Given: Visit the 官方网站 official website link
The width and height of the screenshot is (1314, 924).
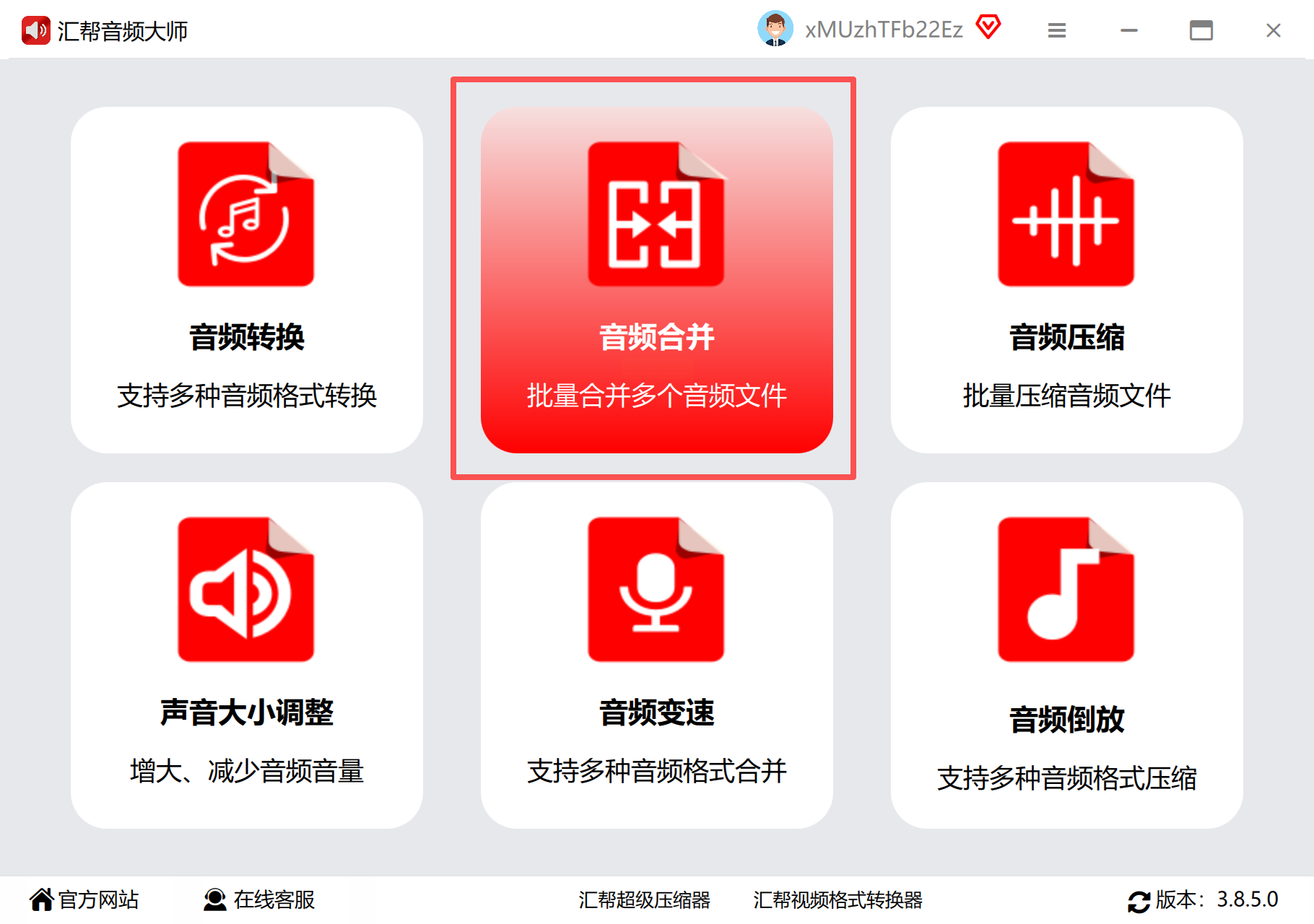Looking at the screenshot, I should [84, 899].
